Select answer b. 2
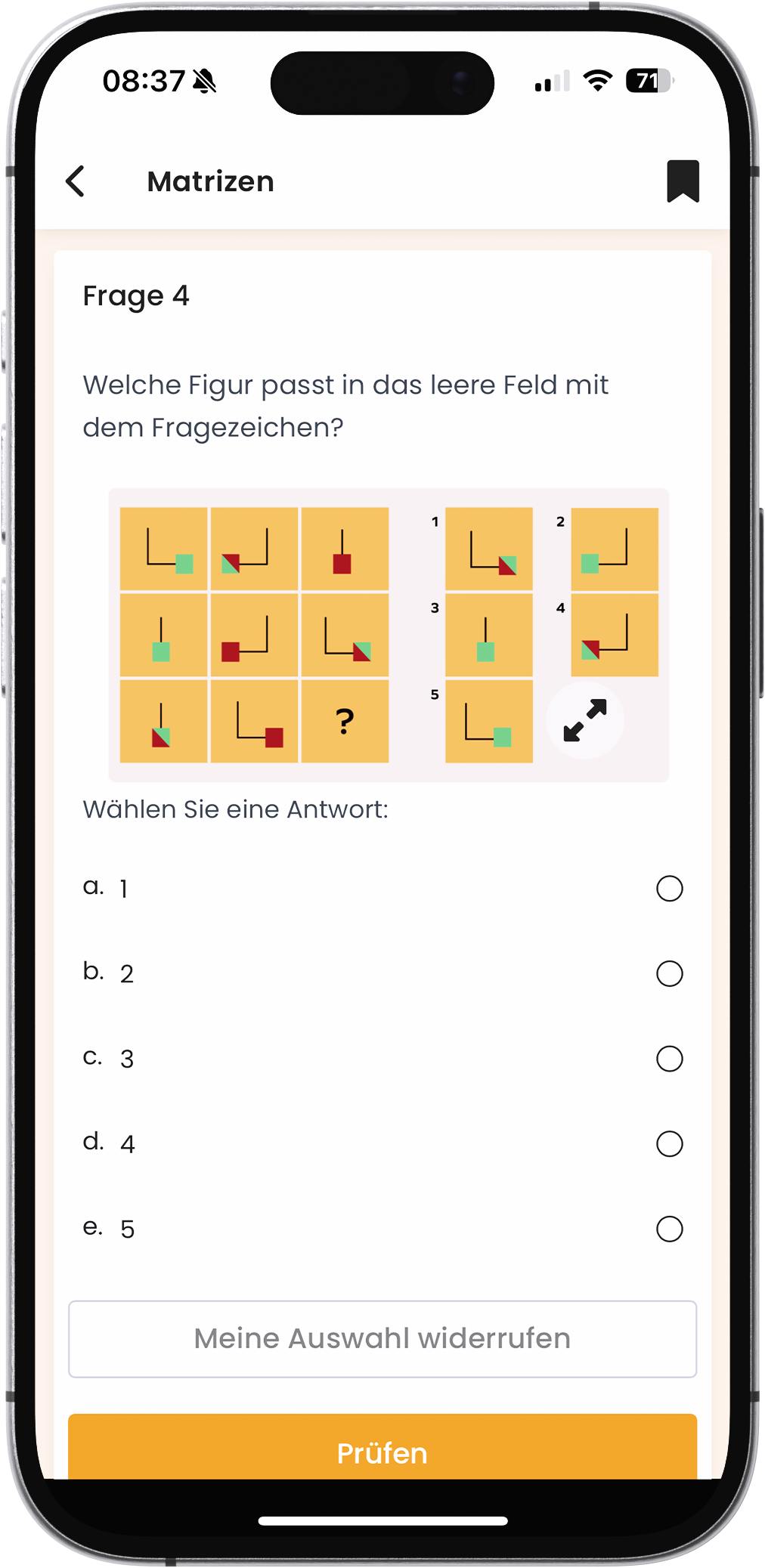Screen dimensions: 765x1568 click(669, 973)
